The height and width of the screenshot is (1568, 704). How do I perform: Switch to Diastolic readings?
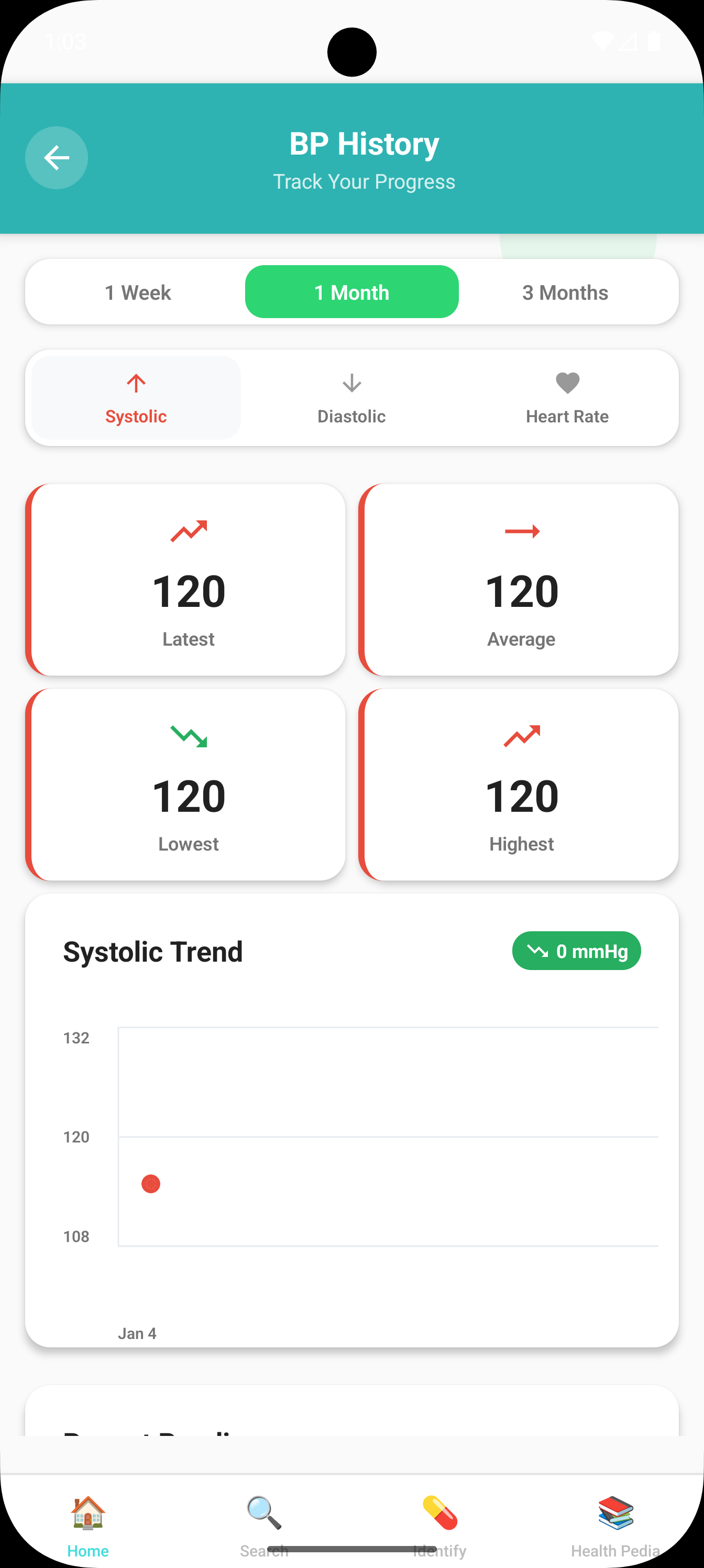pos(351,398)
